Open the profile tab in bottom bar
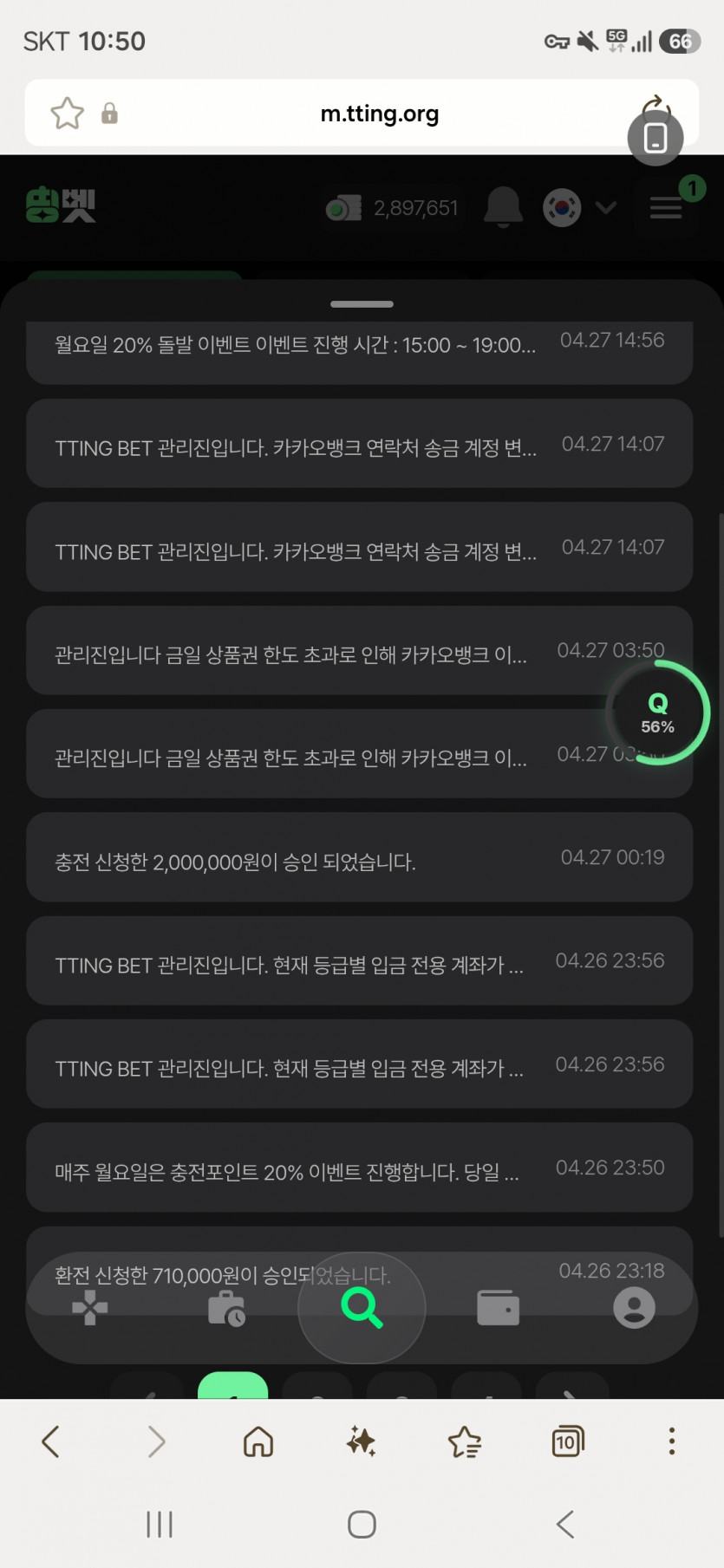The image size is (724, 1568). (x=634, y=1307)
